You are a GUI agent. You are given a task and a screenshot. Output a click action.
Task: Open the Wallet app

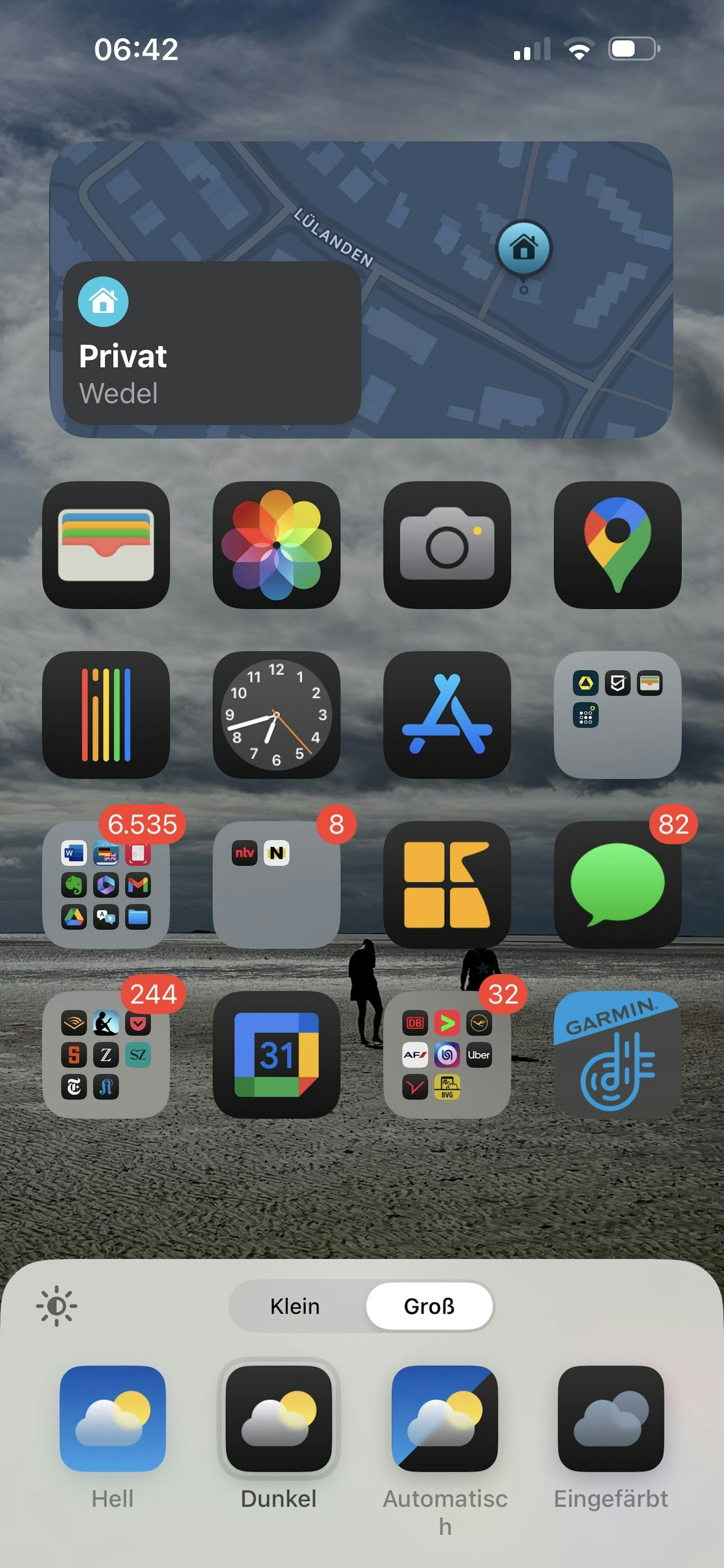[x=107, y=547]
